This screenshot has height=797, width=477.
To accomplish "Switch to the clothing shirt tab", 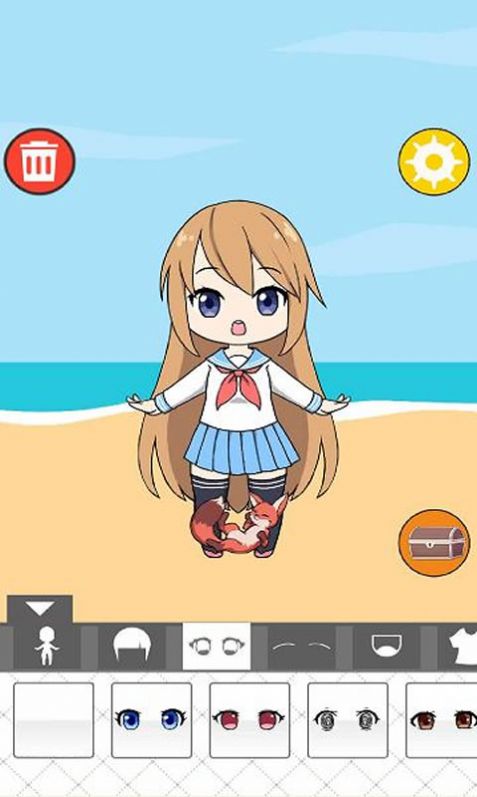I will click(x=458, y=646).
